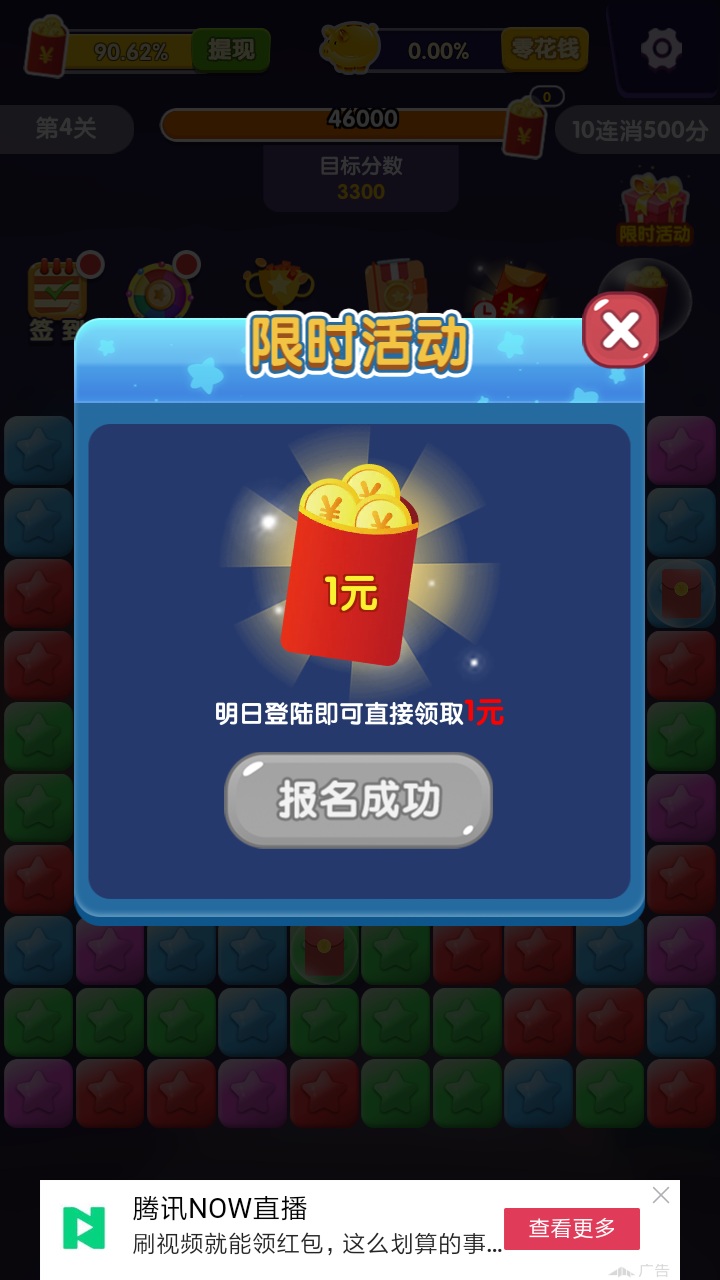720x1280 pixels.
Task: Tap the 报名成功 button
Action: (x=359, y=800)
